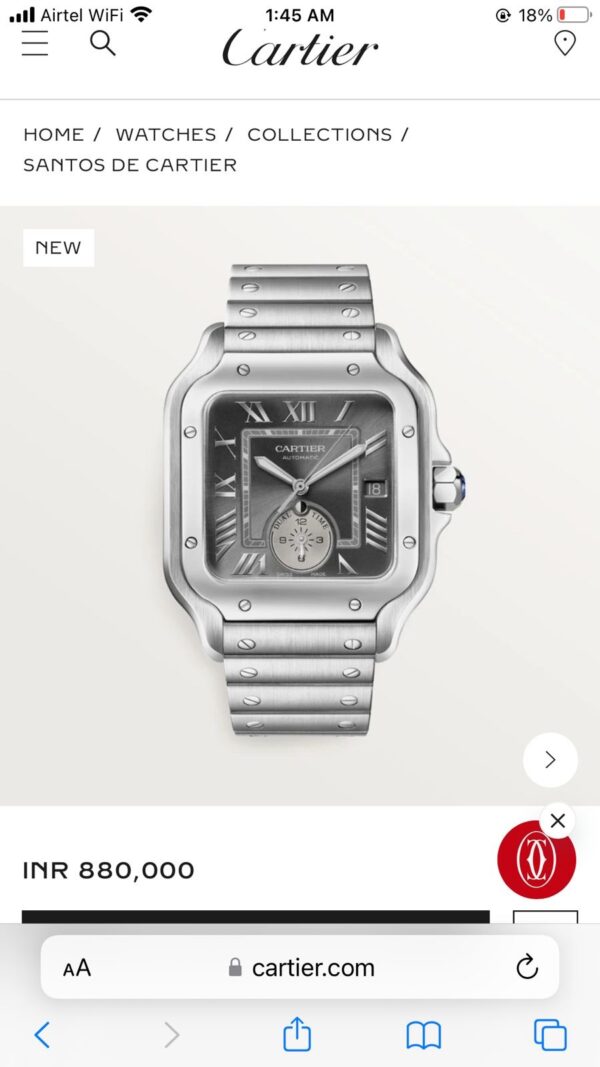Go to the HOME breadcrumb
This screenshot has width=600, height=1067.
pos(53,134)
